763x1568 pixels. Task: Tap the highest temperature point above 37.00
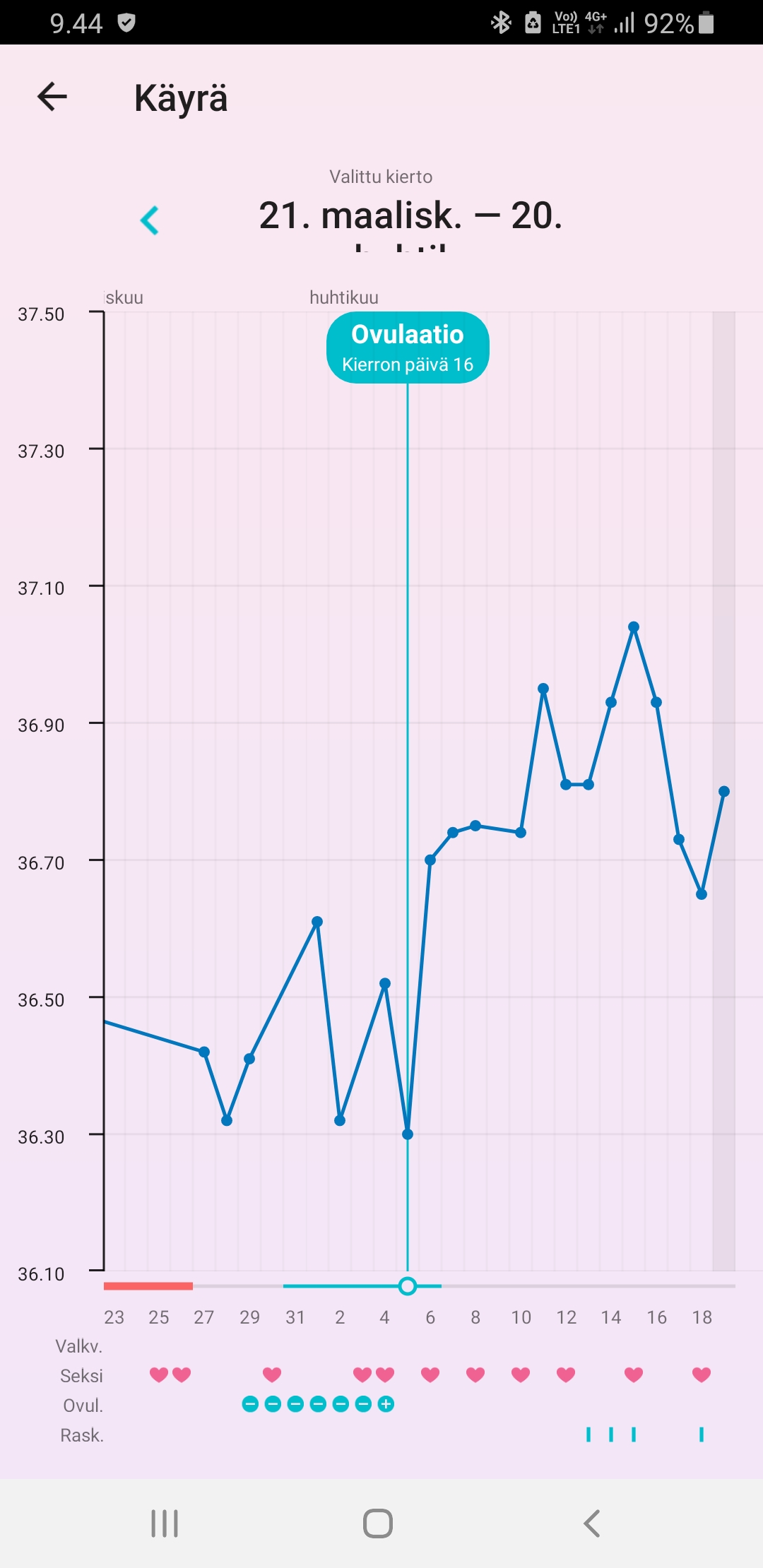(x=634, y=627)
